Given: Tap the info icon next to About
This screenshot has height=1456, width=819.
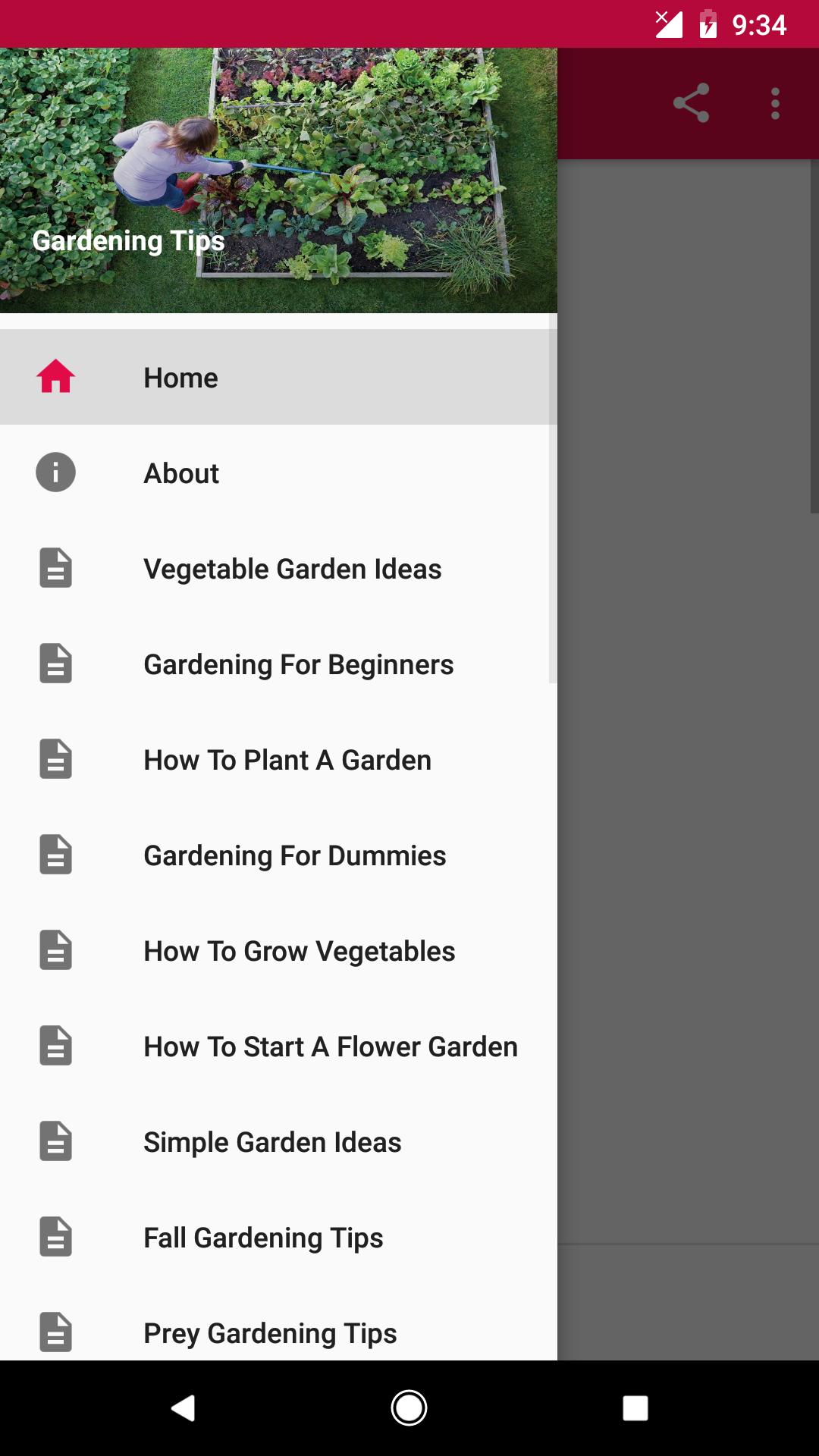Looking at the screenshot, I should (x=55, y=472).
